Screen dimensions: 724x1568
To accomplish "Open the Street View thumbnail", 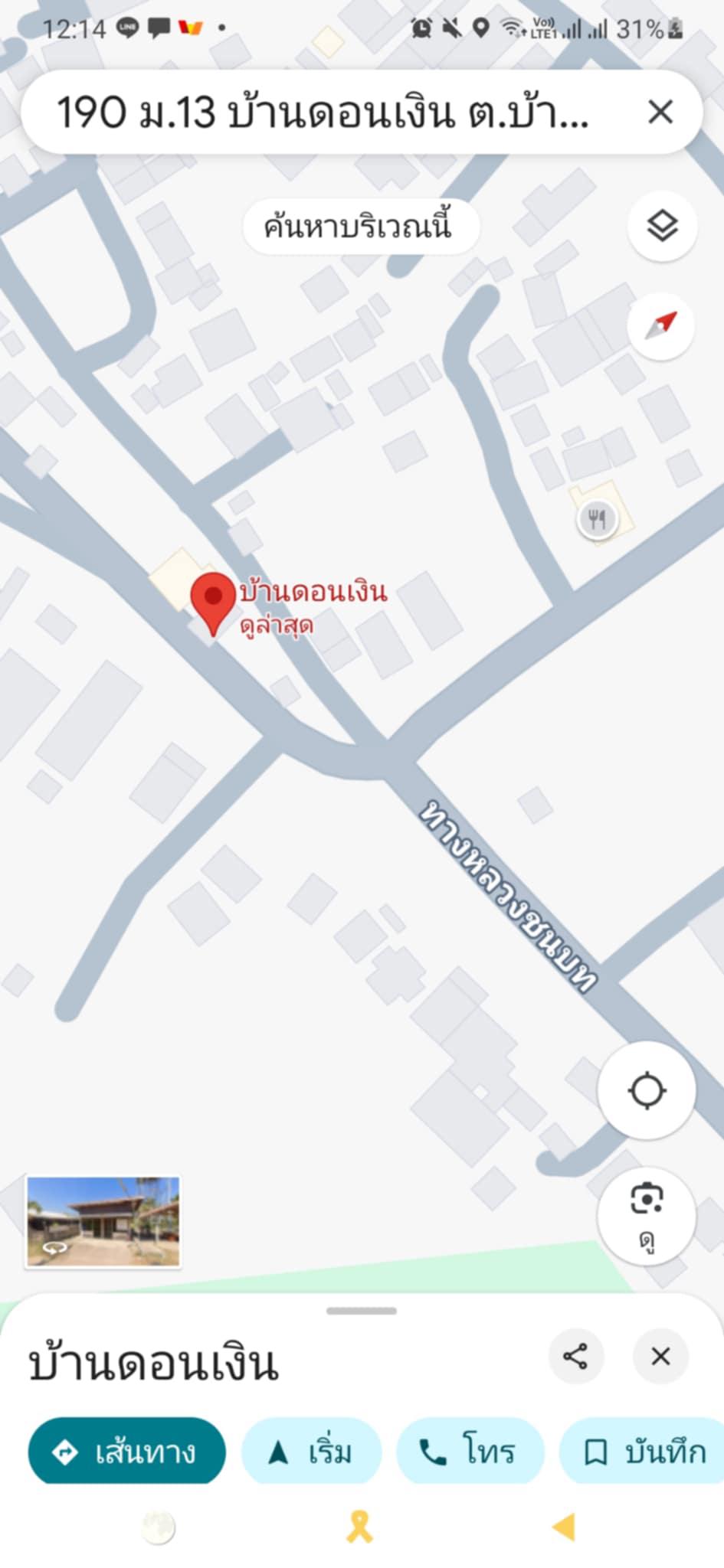I will click(103, 1222).
